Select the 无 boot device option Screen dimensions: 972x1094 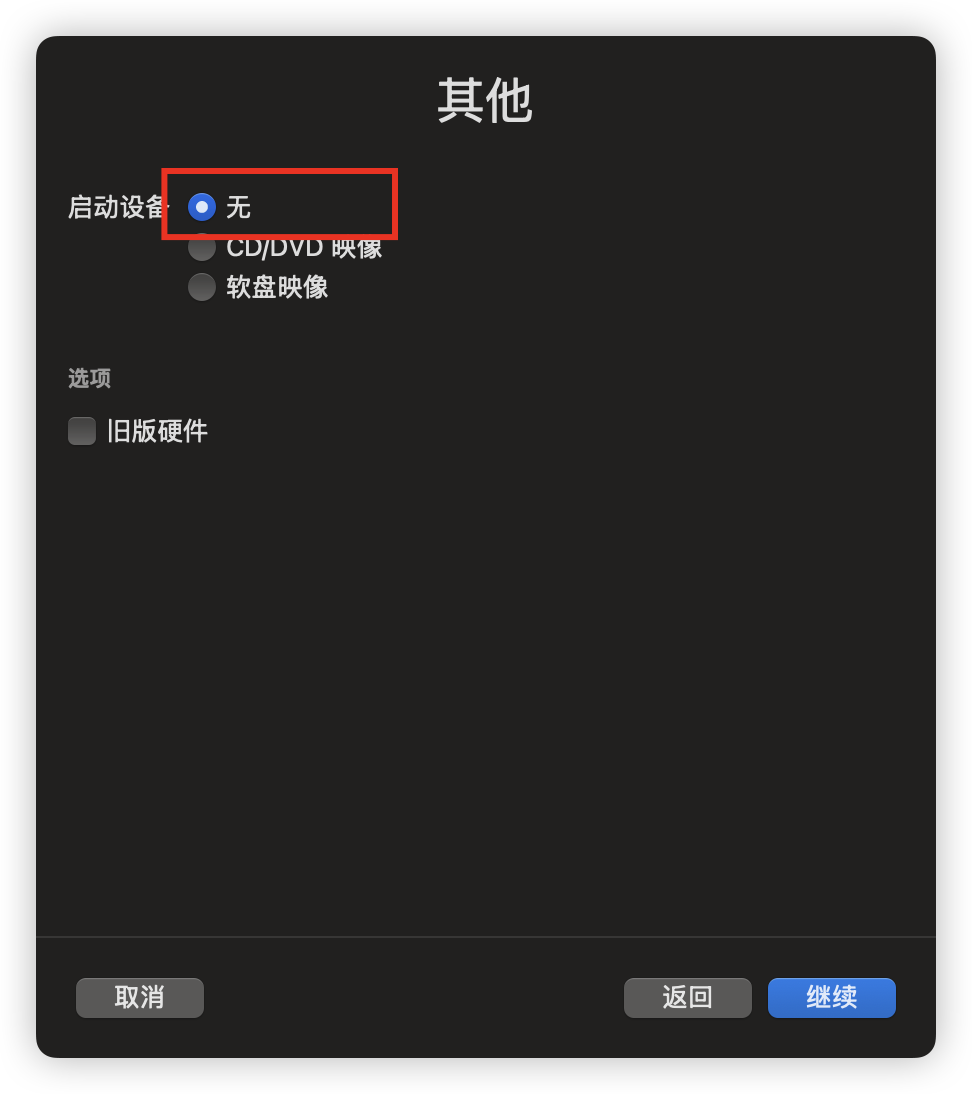[202, 207]
